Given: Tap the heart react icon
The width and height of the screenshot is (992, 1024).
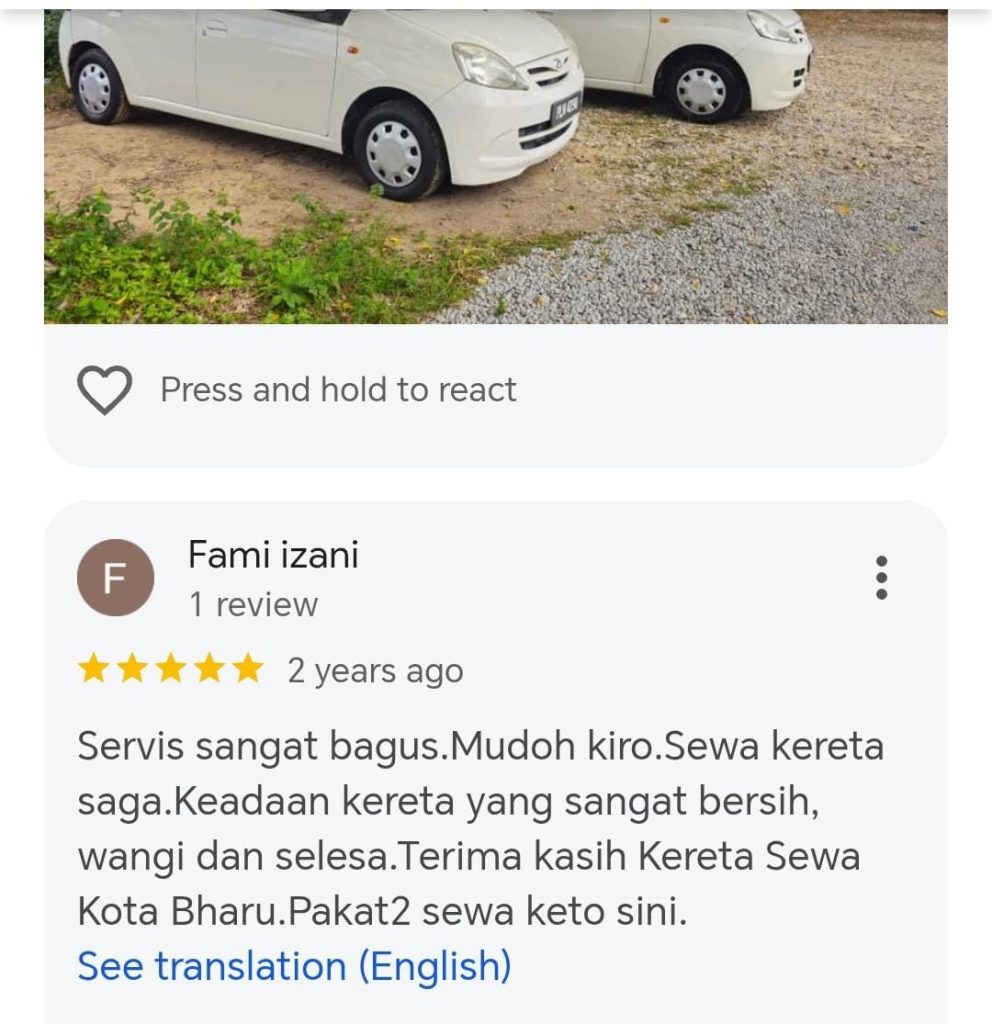Looking at the screenshot, I should click(x=105, y=390).
